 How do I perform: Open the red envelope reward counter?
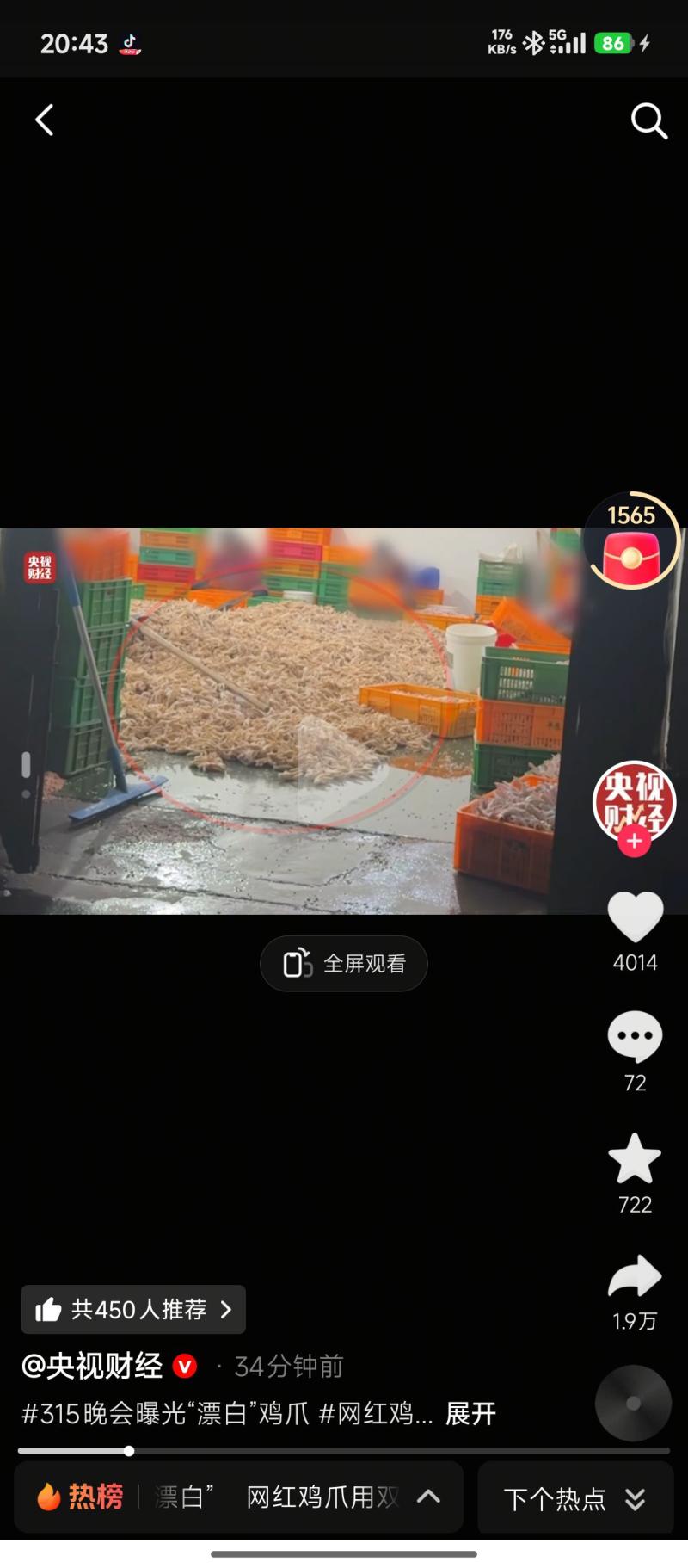(x=631, y=542)
